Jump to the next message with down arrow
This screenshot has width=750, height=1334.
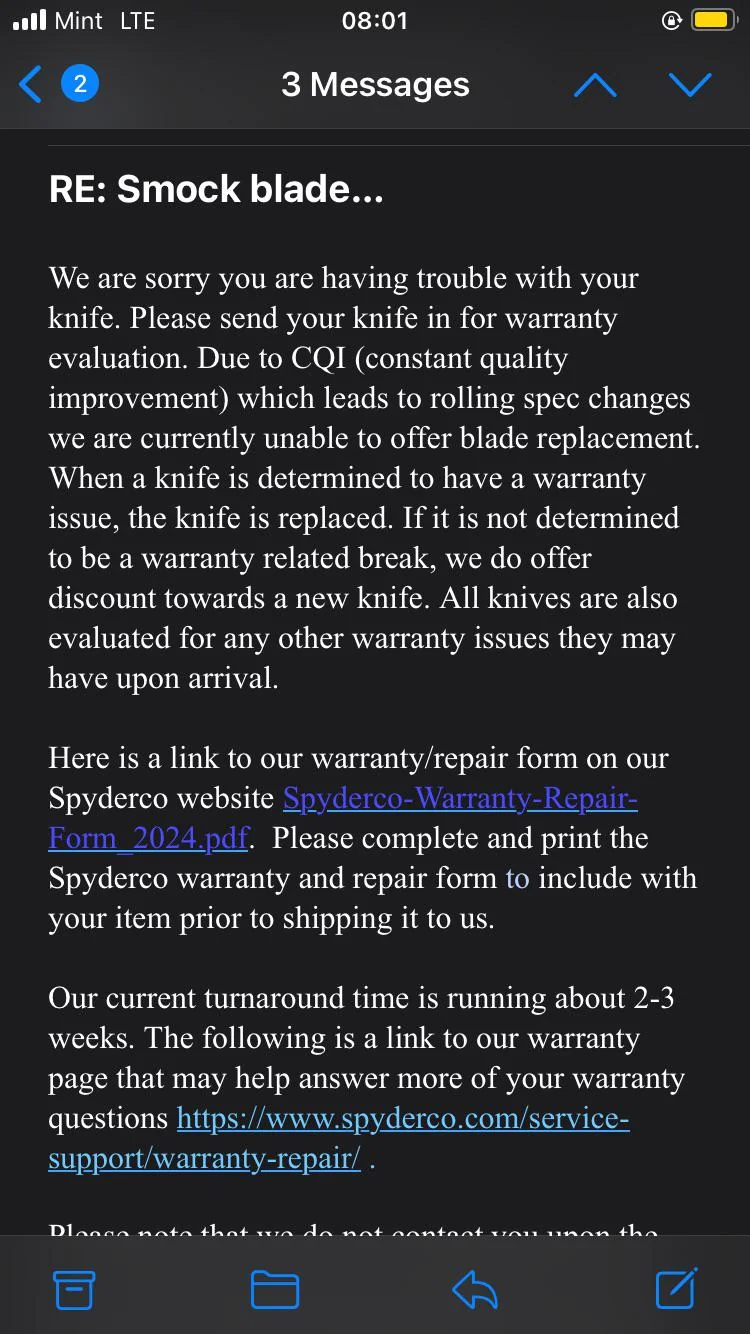pyautogui.click(x=690, y=85)
